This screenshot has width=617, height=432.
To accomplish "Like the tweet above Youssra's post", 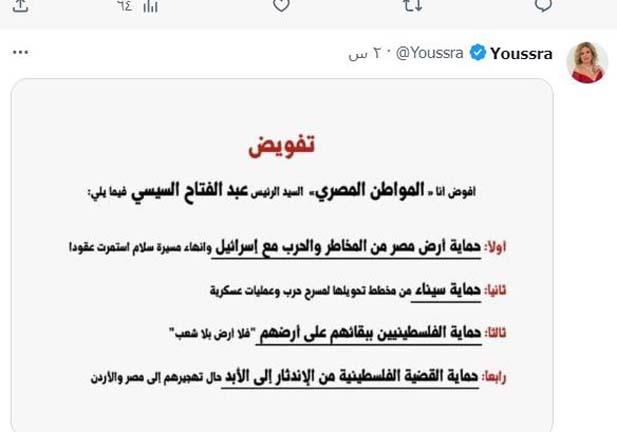I will [281, 6].
